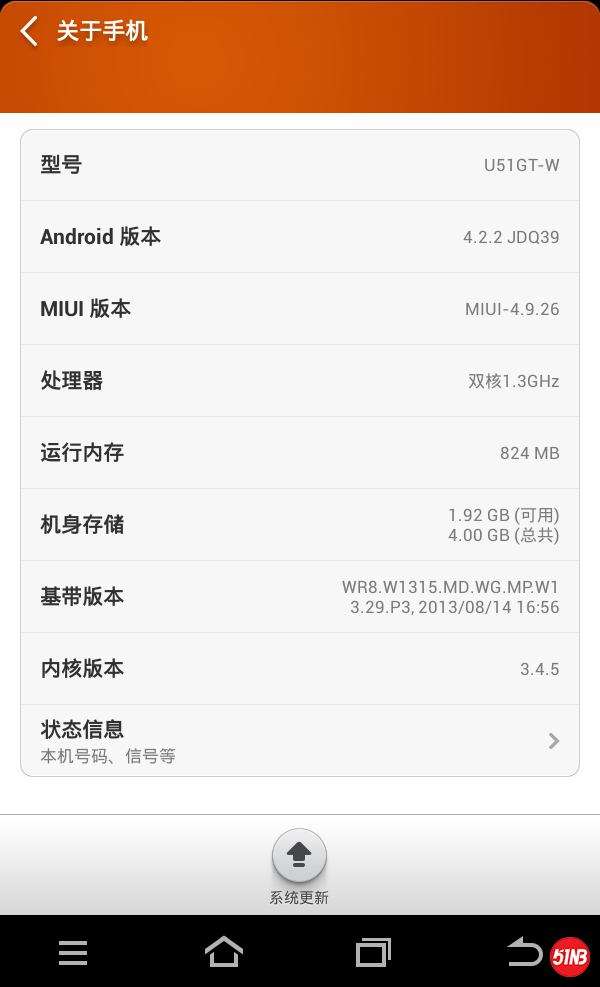Tap the 系统更新 button
The width and height of the screenshot is (600, 987).
click(x=299, y=856)
